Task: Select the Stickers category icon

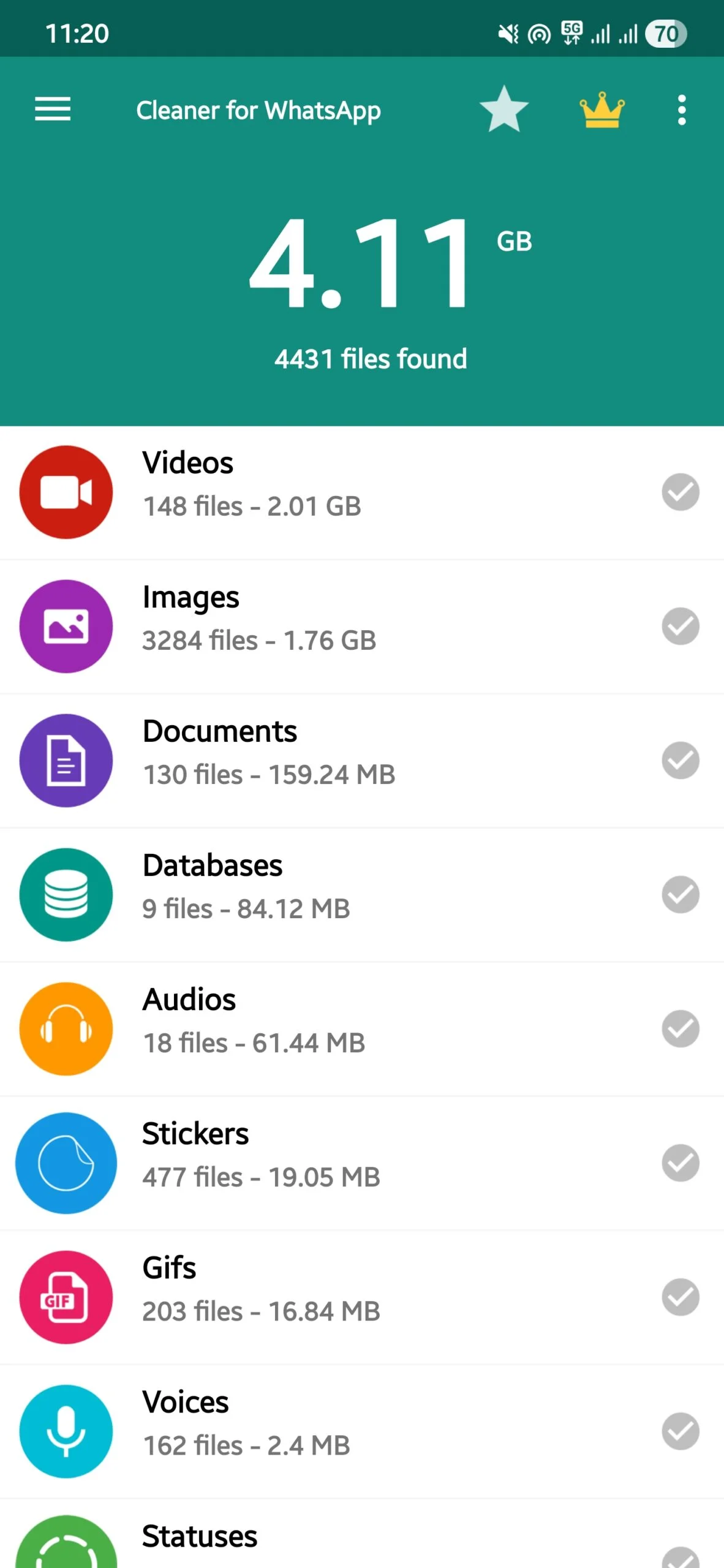Action: coord(66,1163)
